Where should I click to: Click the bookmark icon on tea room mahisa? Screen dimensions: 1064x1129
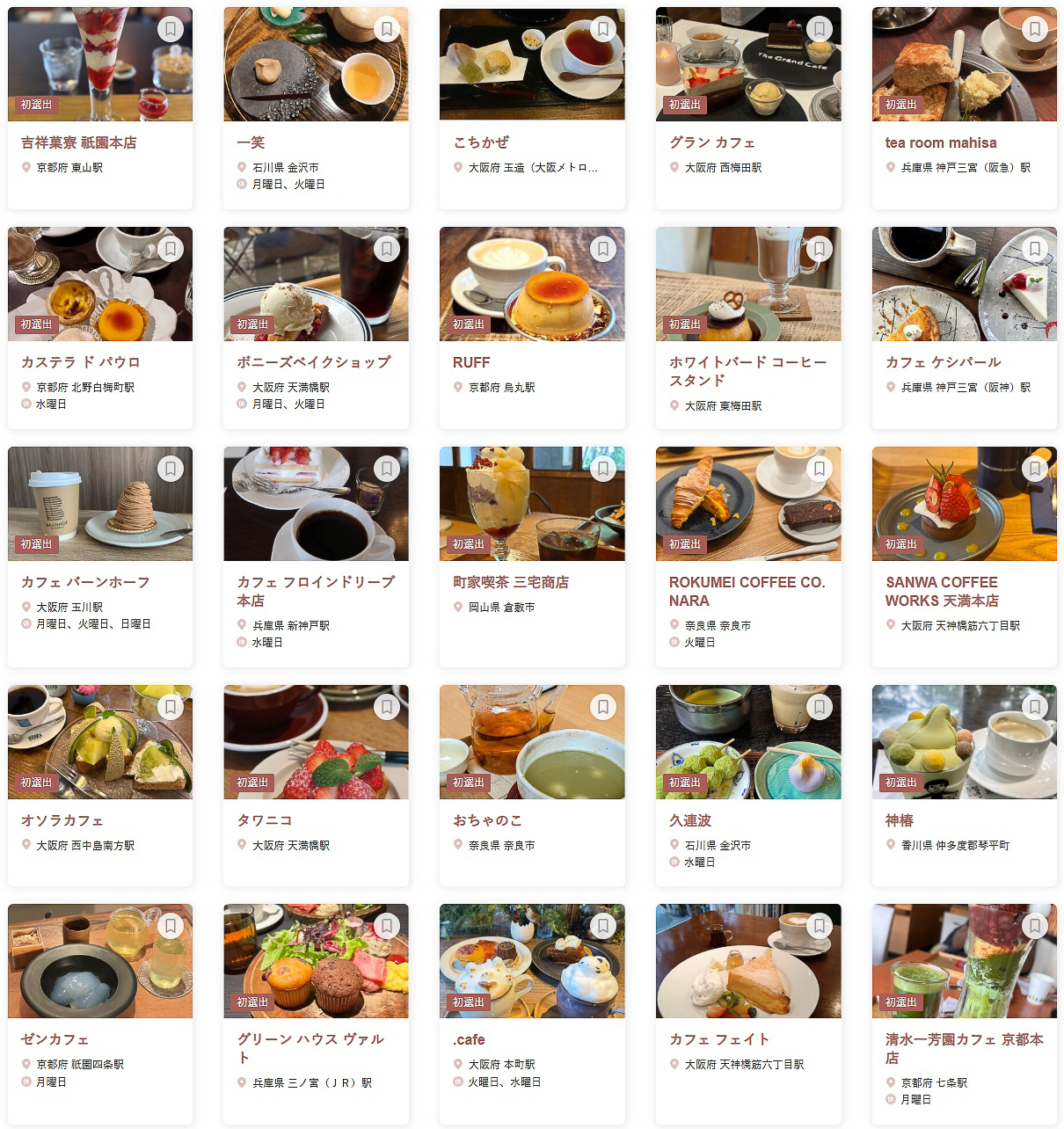(x=1035, y=28)
